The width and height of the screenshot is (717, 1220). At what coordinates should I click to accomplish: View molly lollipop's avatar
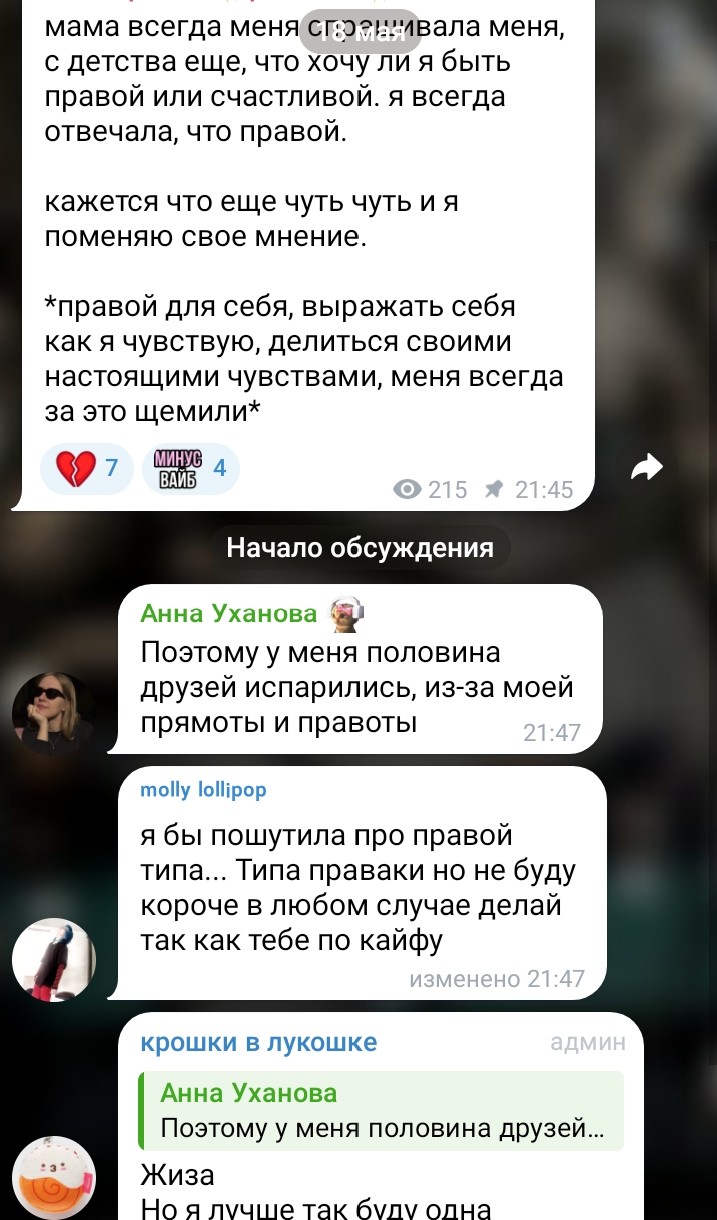click(x=54, y=960)
